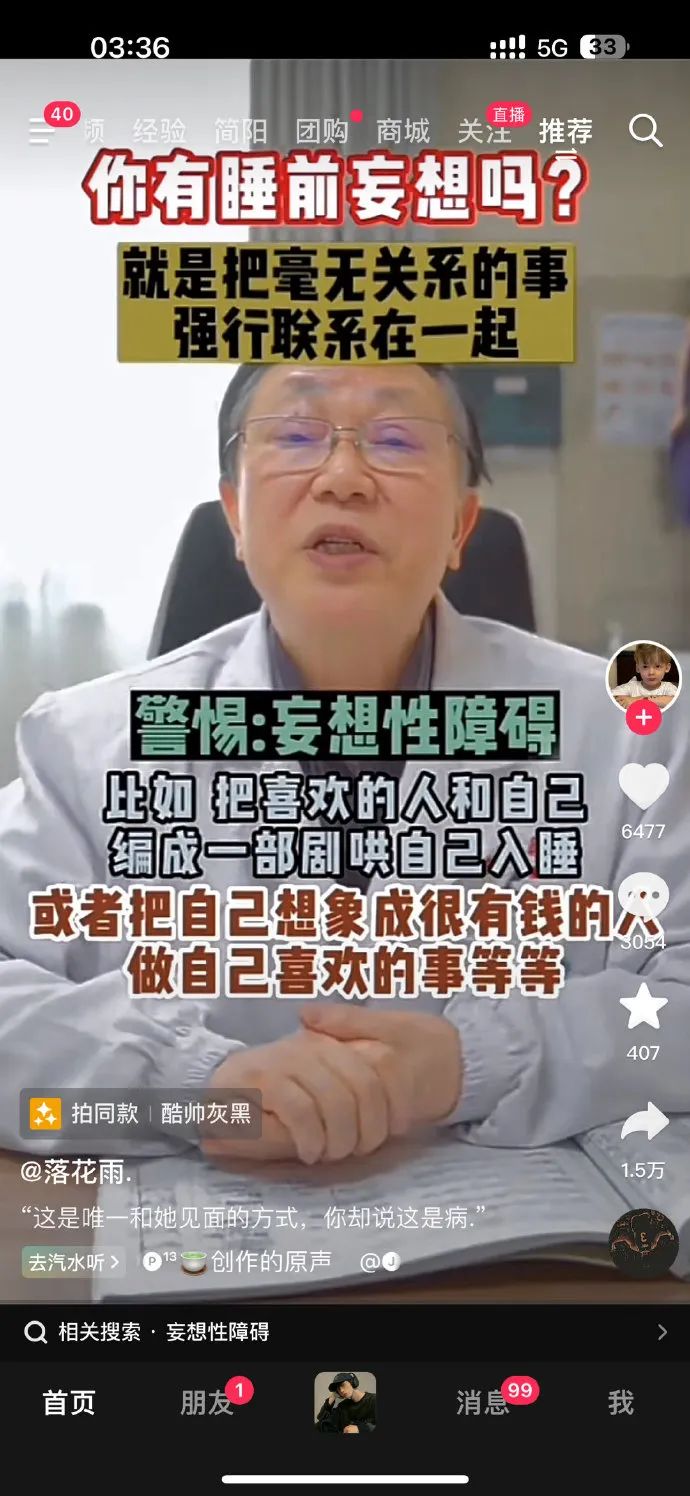This screenshot has height=1496, width=690.
Task: Like this video with the heart
Action: (643, 787)
